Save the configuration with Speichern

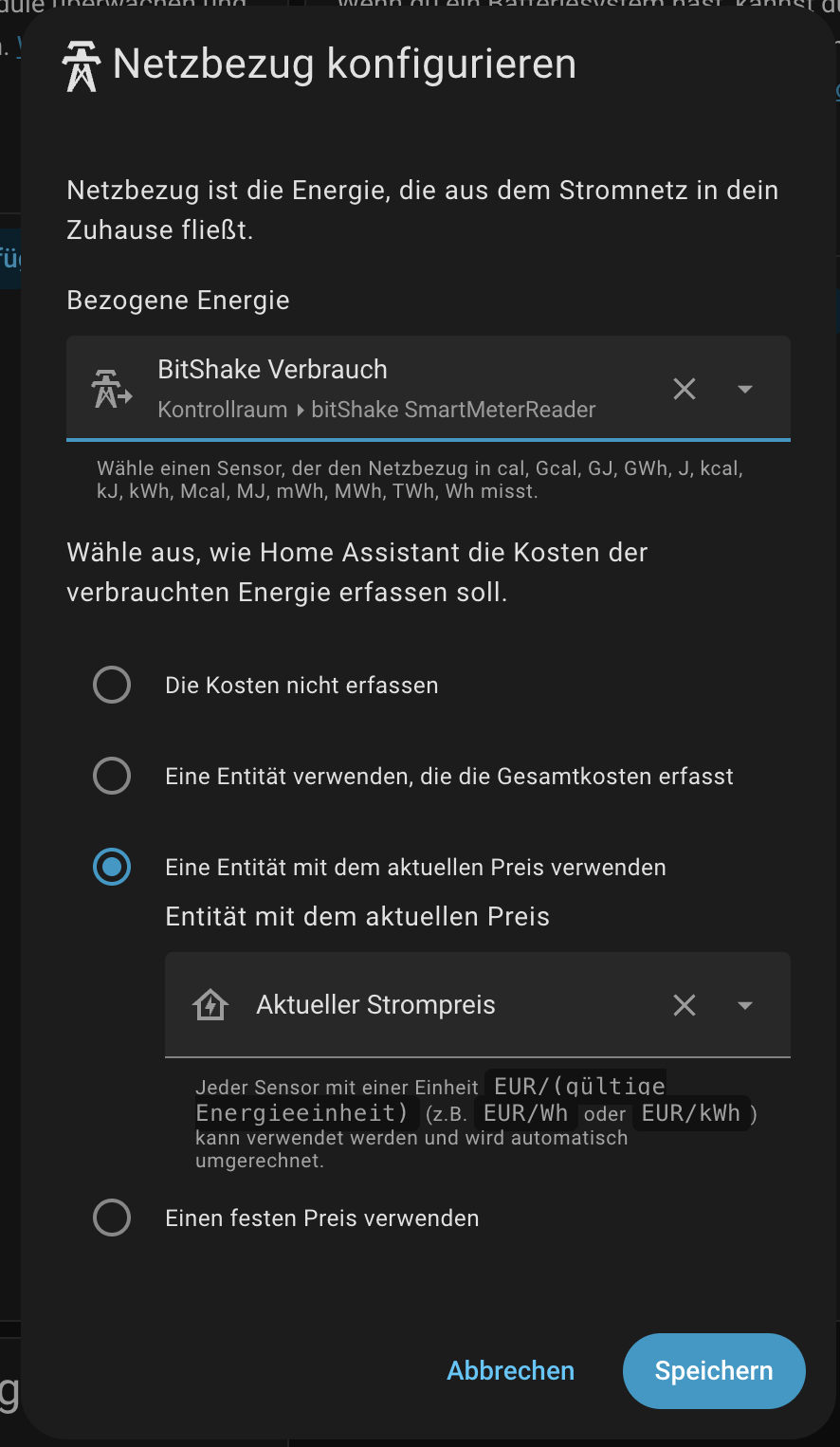click(713, 1370)
